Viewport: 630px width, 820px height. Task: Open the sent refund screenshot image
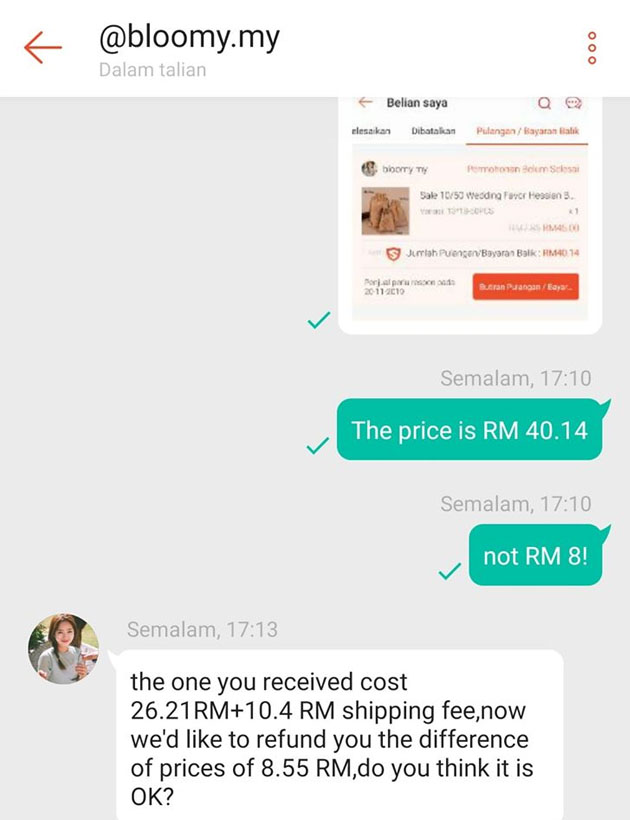(x=469, y=215)
